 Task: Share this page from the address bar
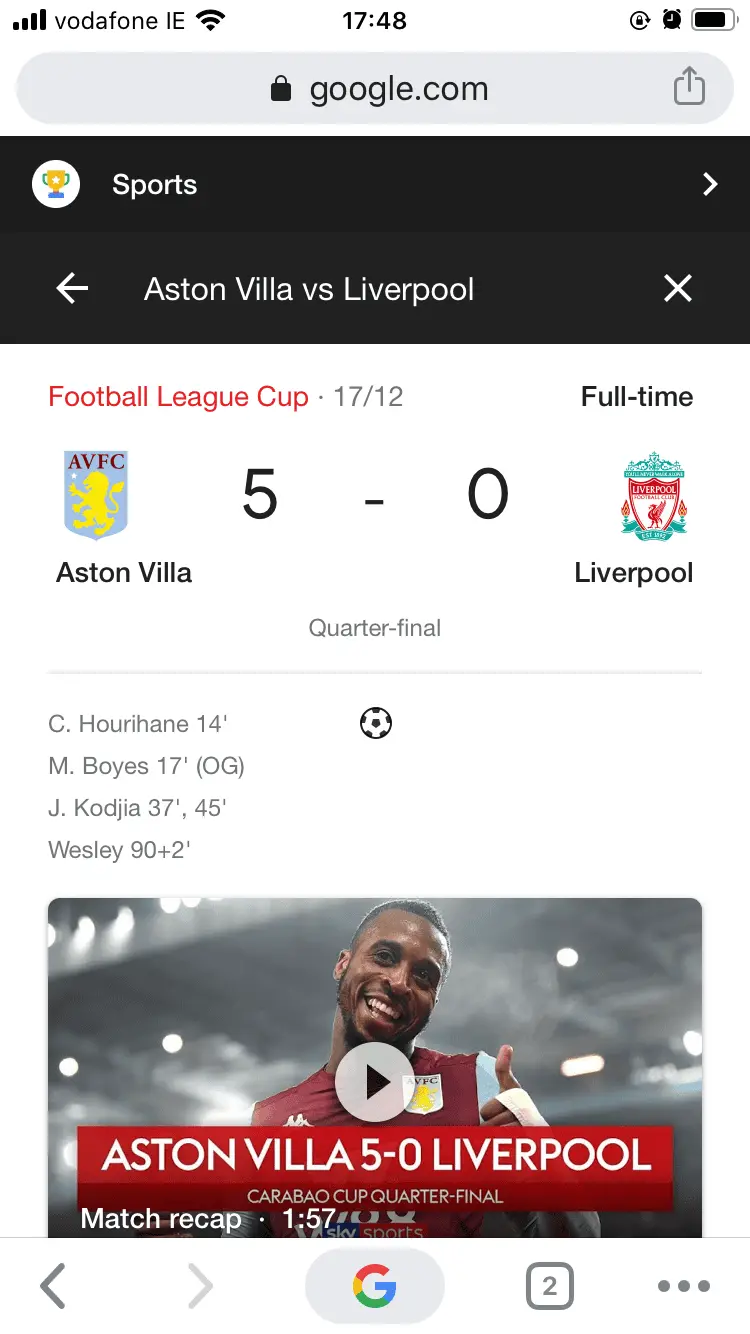[688, 88]
